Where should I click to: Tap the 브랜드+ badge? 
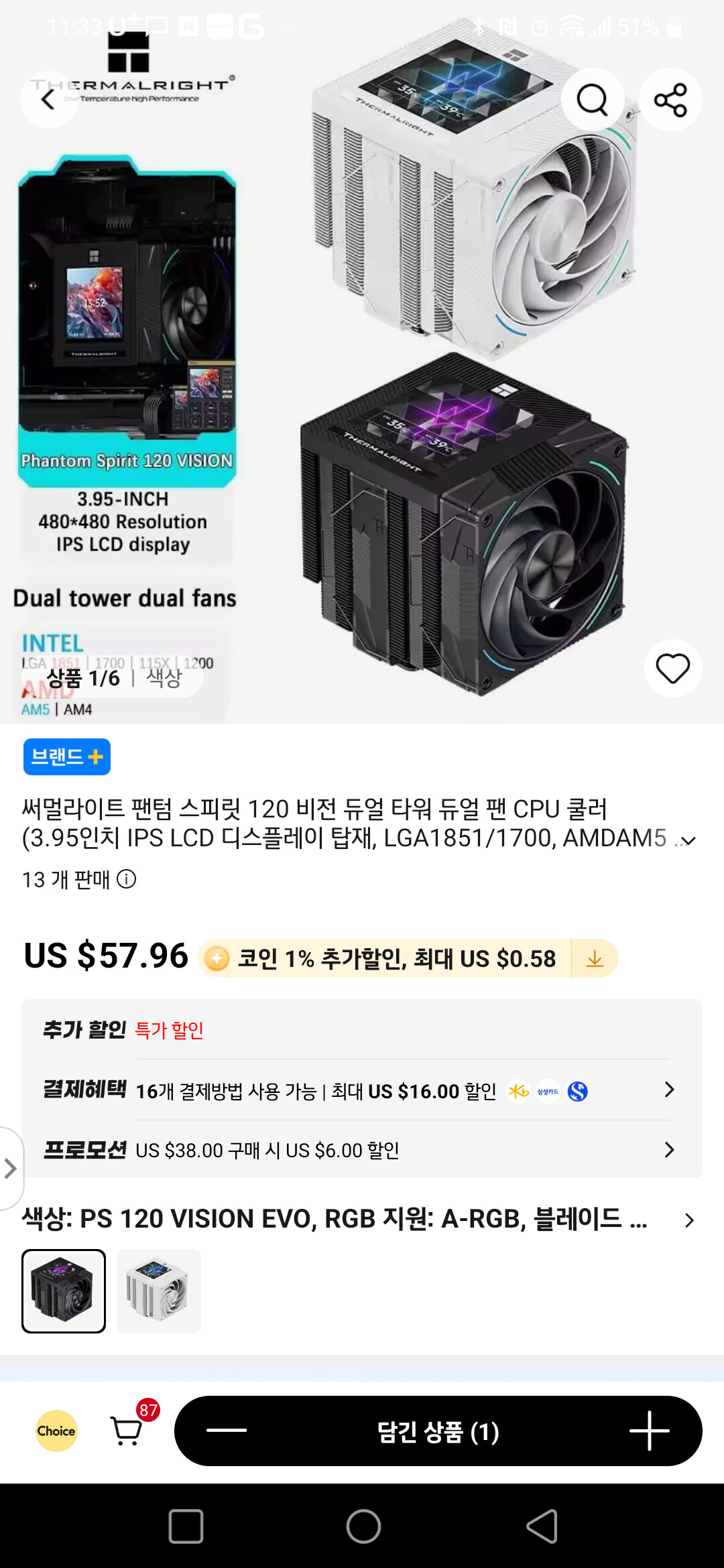click(67, 757)
